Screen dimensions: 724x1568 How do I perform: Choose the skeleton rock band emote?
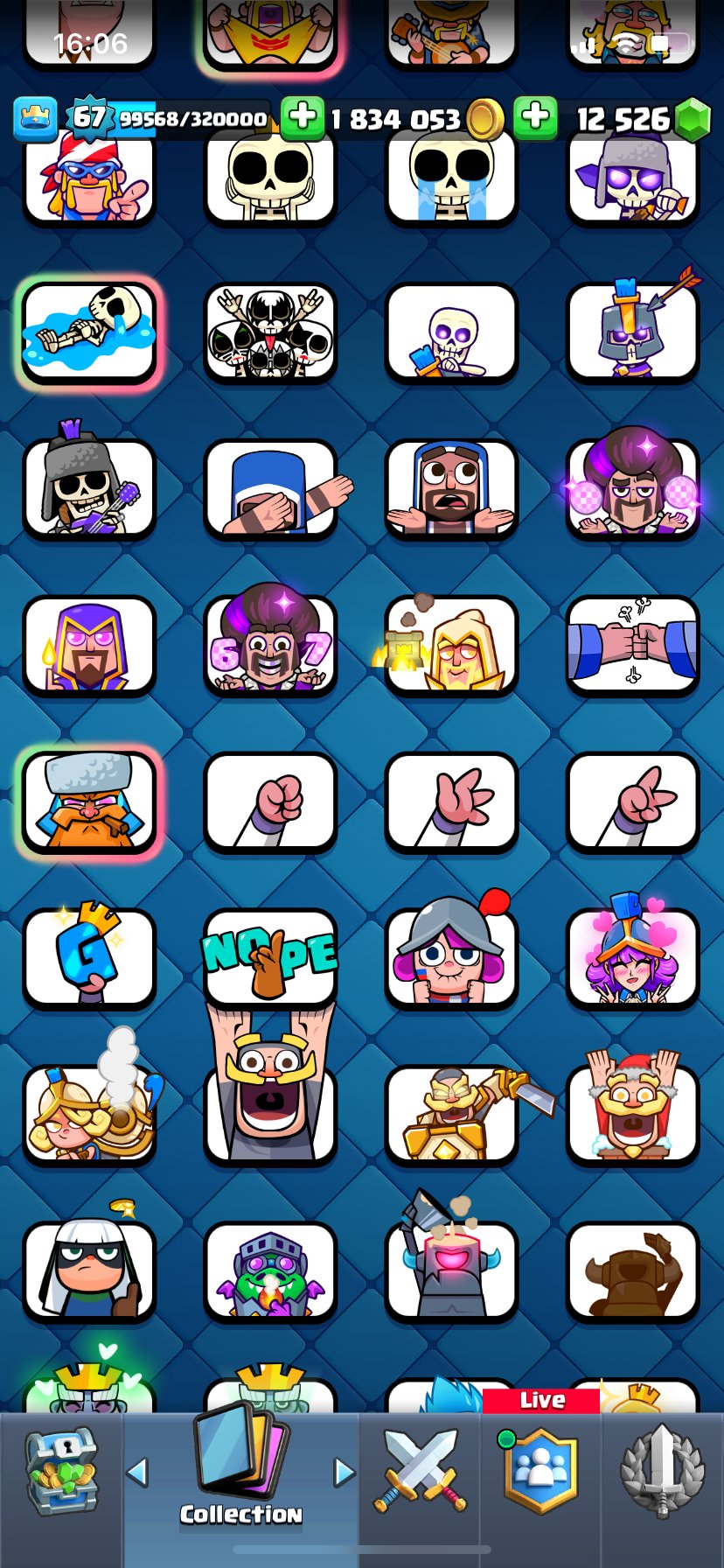point(270,332)
